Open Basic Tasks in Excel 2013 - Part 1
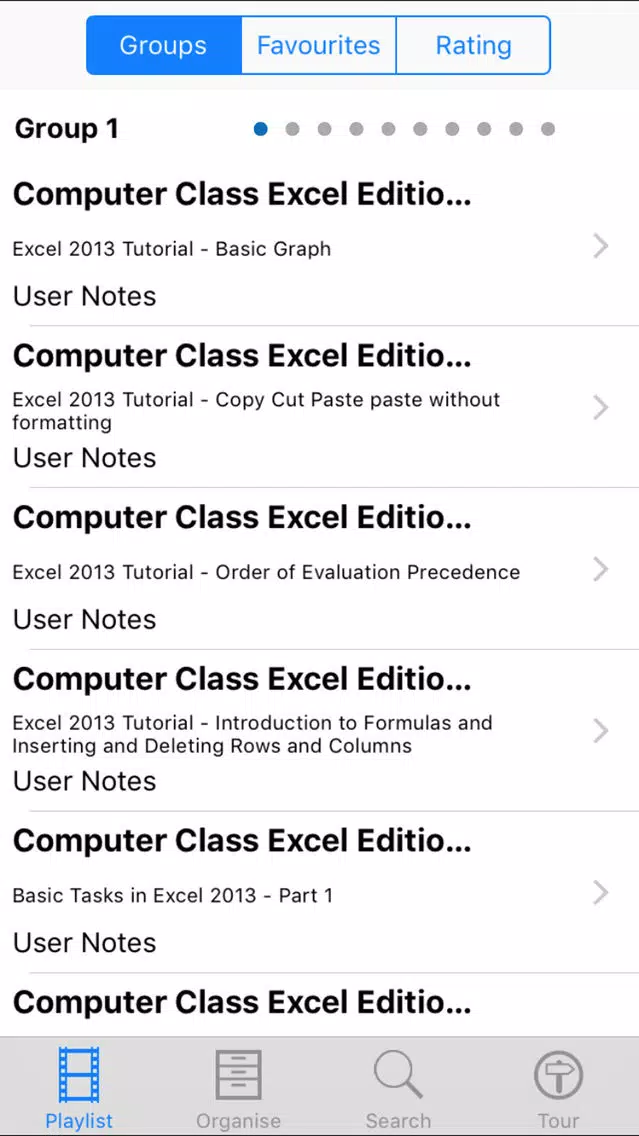Image resolution: width=639 pixels, height=1136 pixels. tap(320, 892)
